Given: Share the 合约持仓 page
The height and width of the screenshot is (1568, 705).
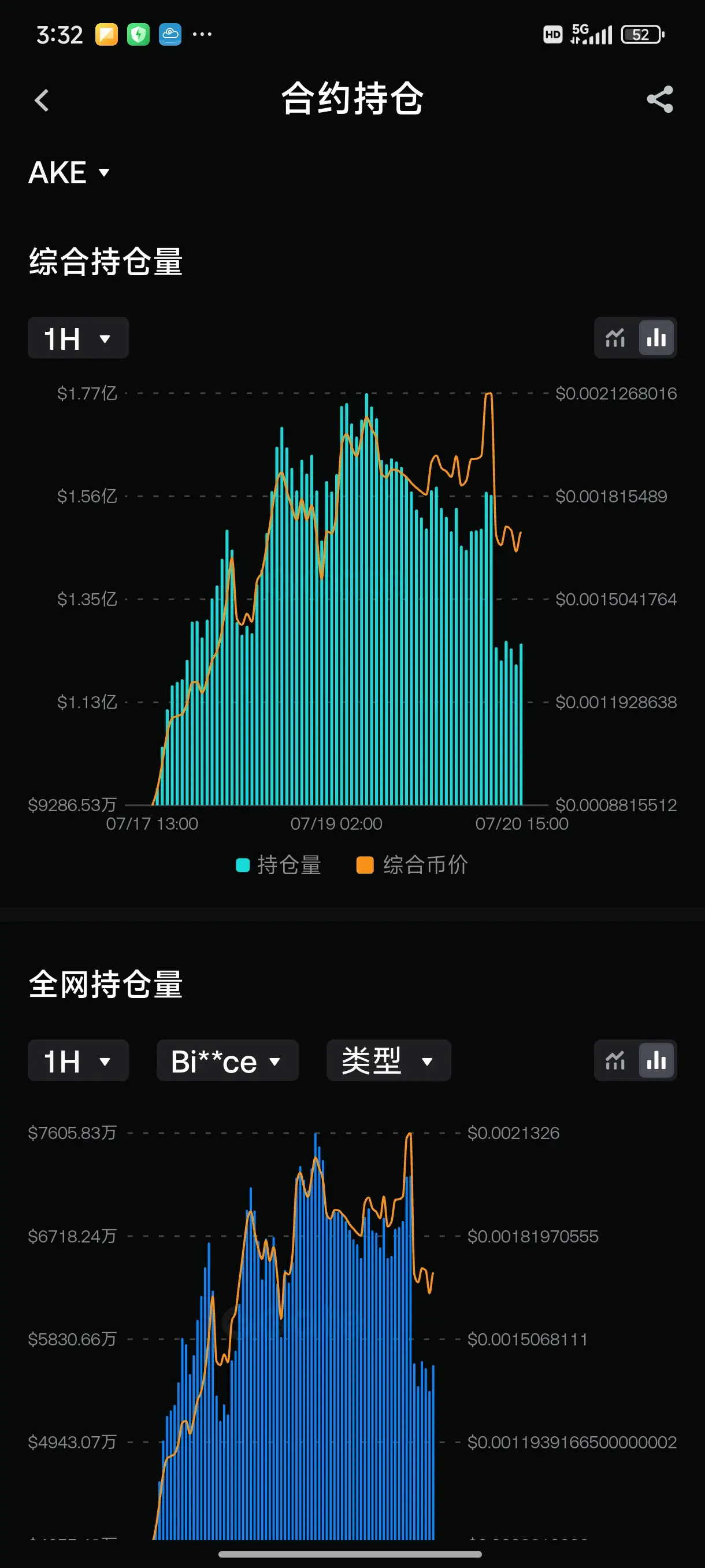Looking at the screenshot, I should click(660, 99).
